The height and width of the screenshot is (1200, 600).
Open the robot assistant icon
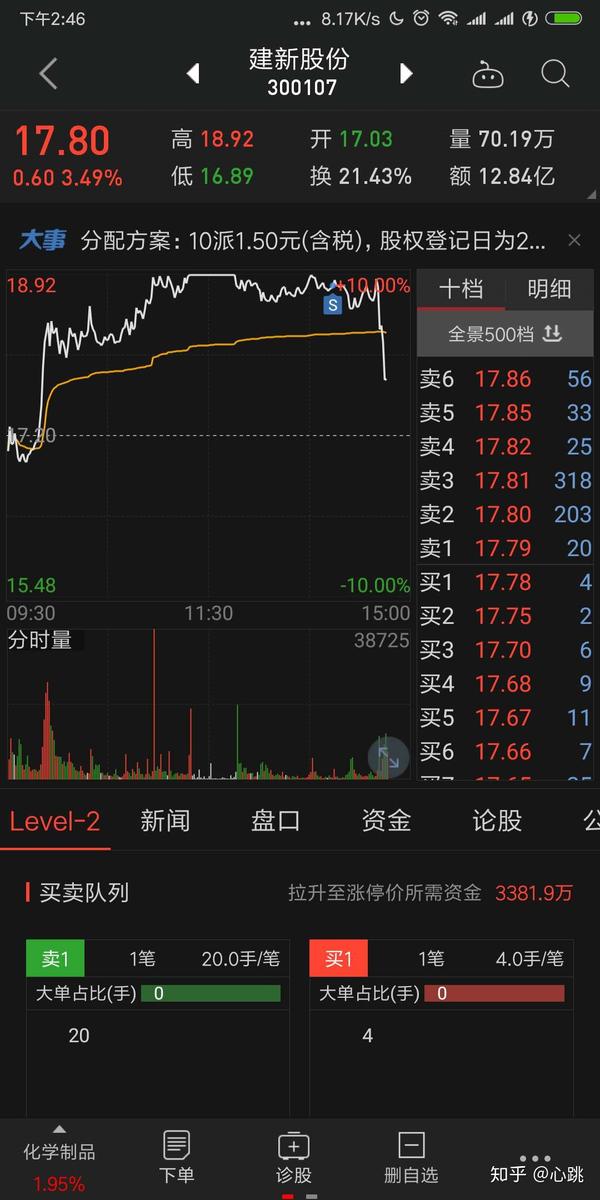click(488, 74)
